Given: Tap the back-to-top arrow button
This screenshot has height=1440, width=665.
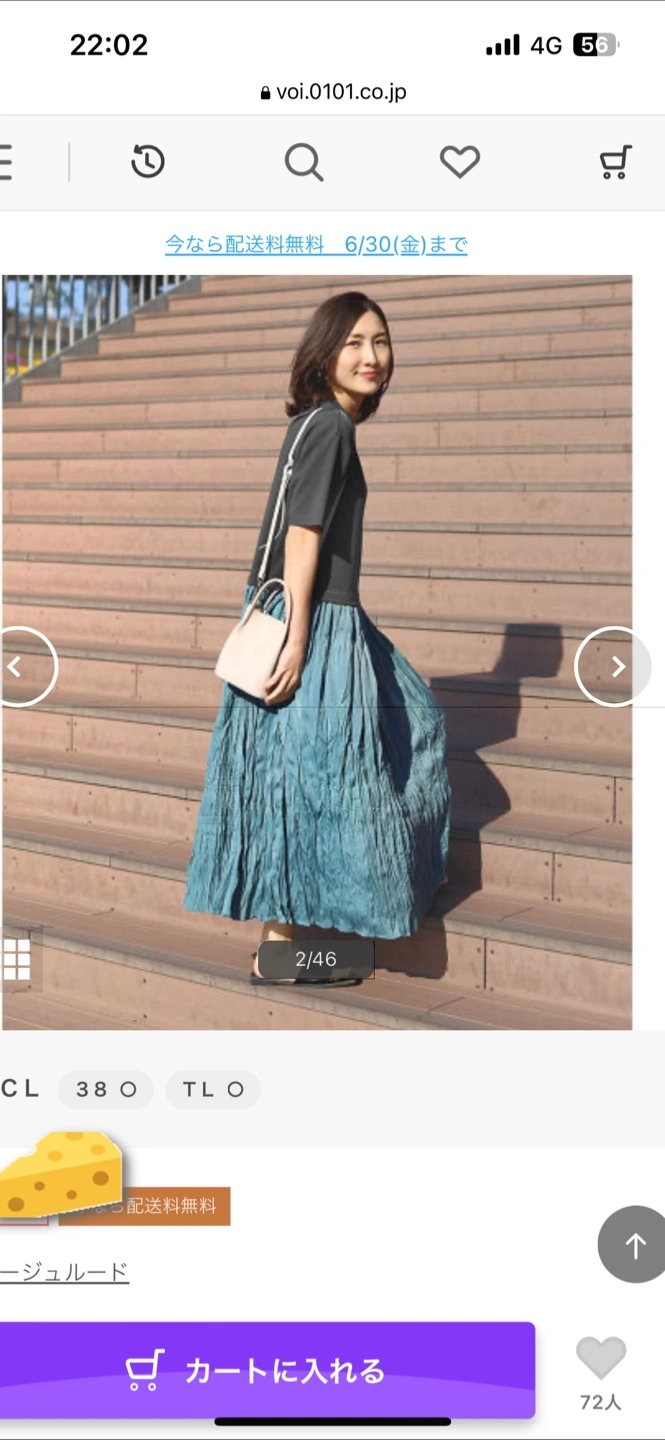Looking at the screenshot, I should click(633, 1244).
